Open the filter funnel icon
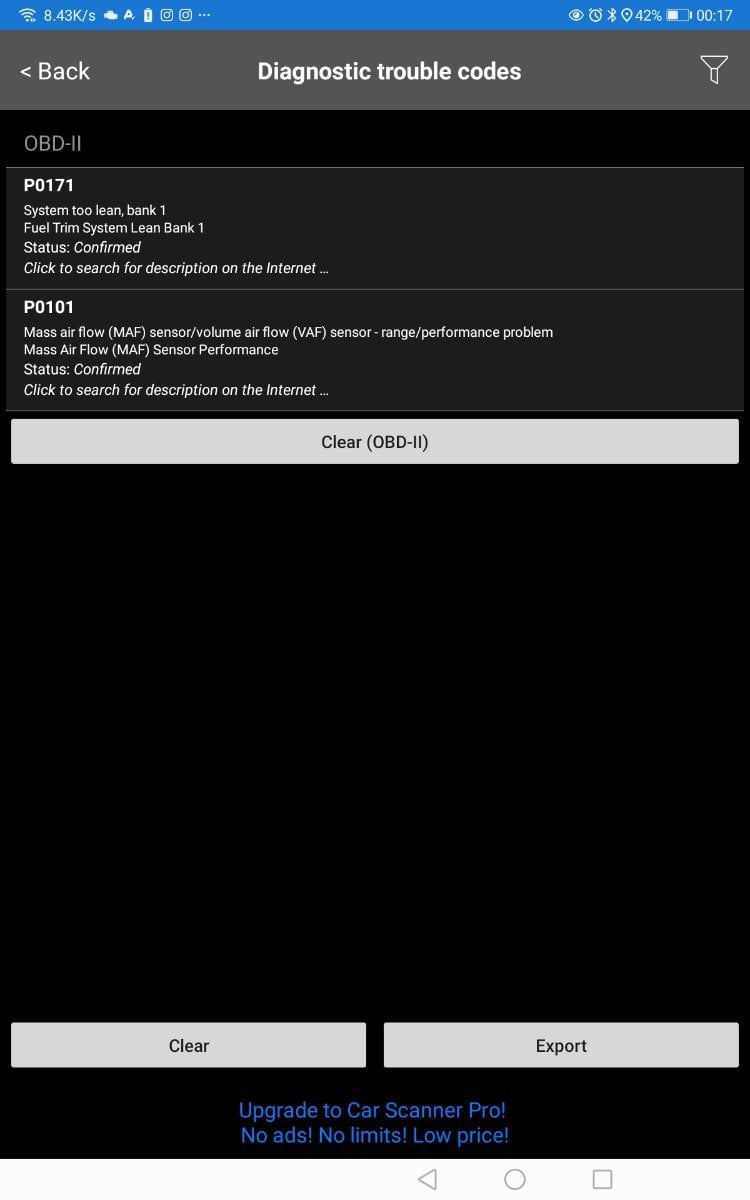 (x=713, y=70)
